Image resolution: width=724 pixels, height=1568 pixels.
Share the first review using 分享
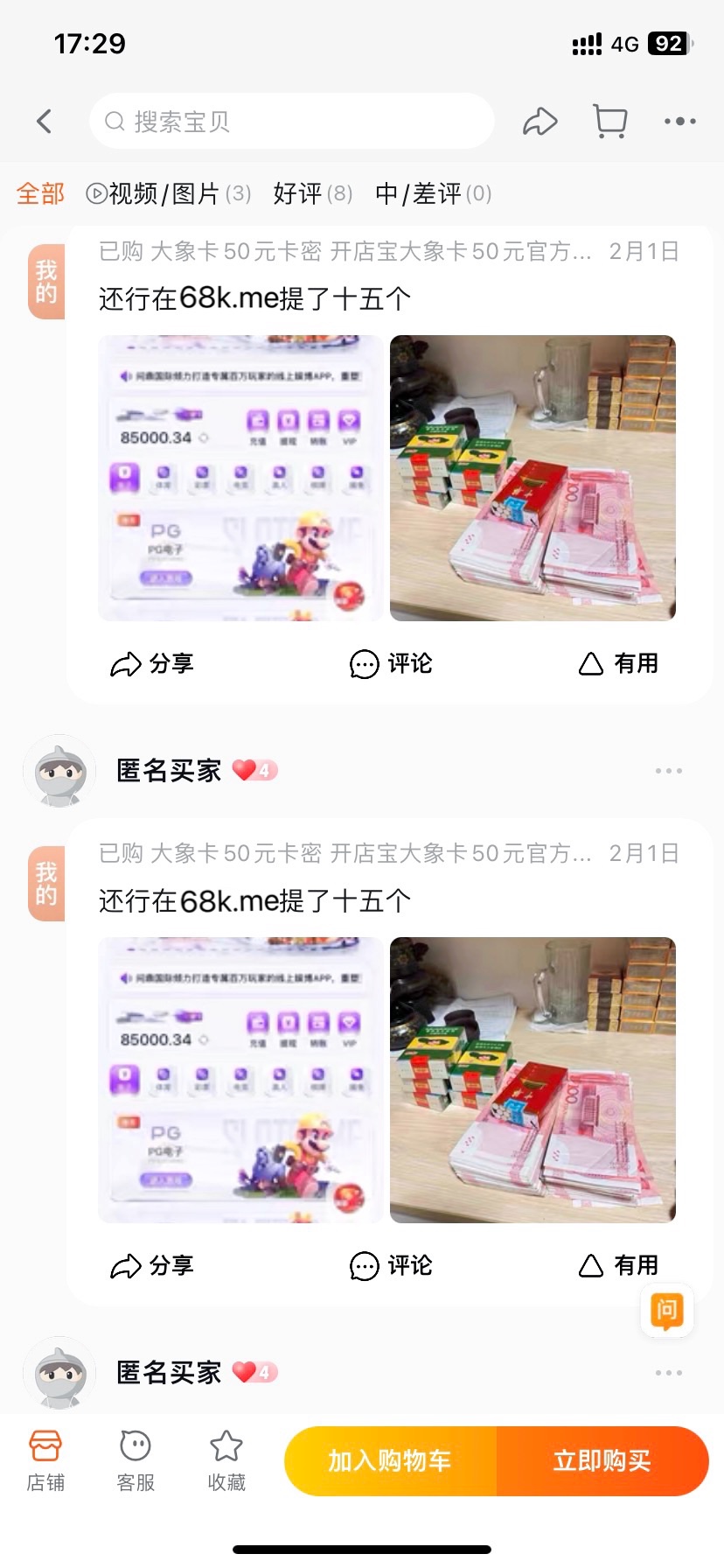[x=152, y=663]
